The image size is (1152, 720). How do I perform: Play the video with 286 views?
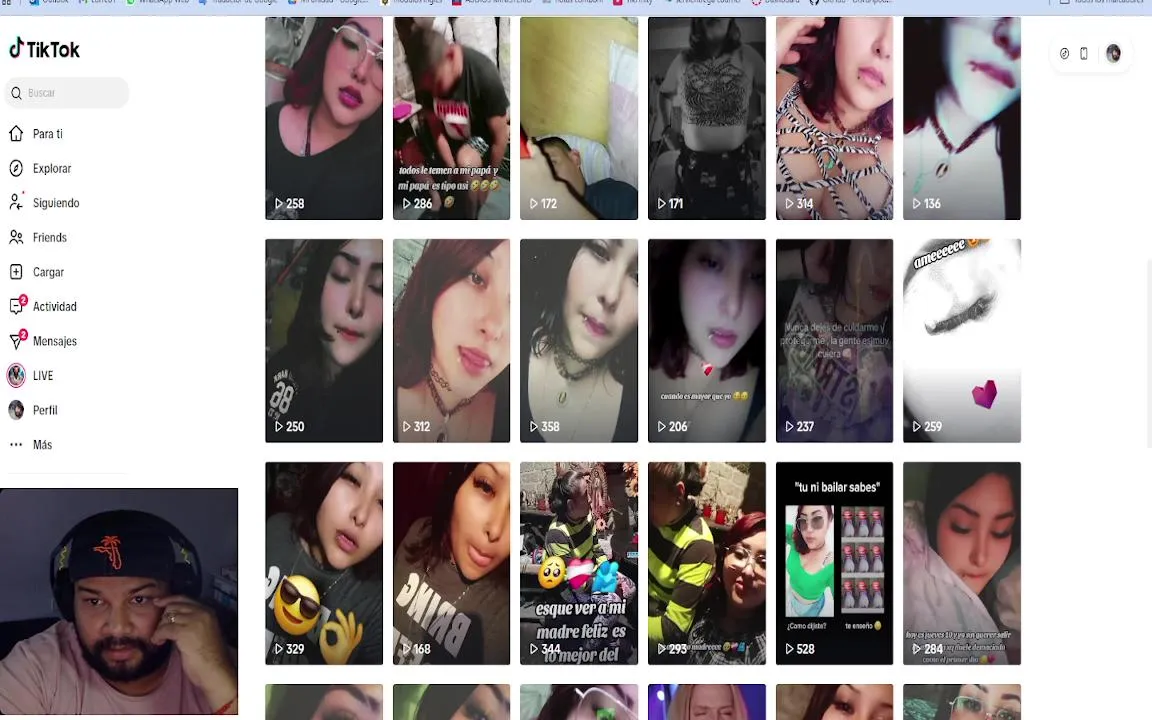point(451,118)
